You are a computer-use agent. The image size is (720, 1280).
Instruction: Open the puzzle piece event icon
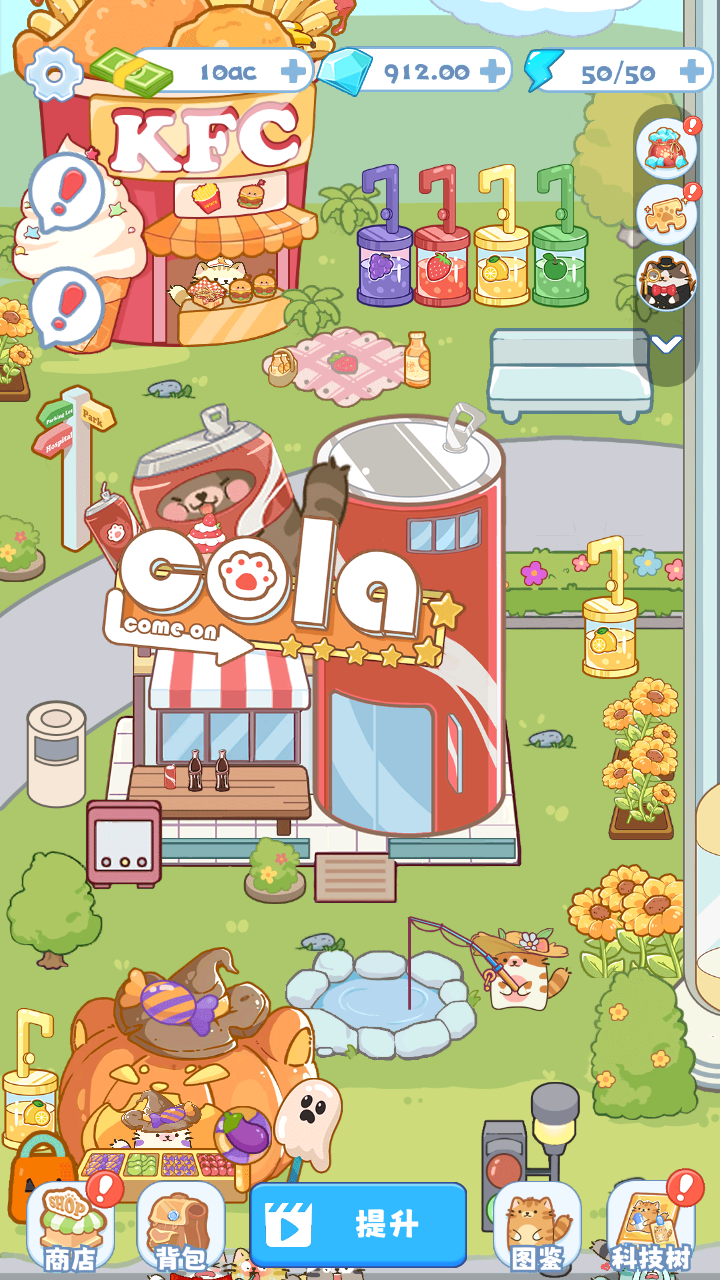(x=665, y=213)
